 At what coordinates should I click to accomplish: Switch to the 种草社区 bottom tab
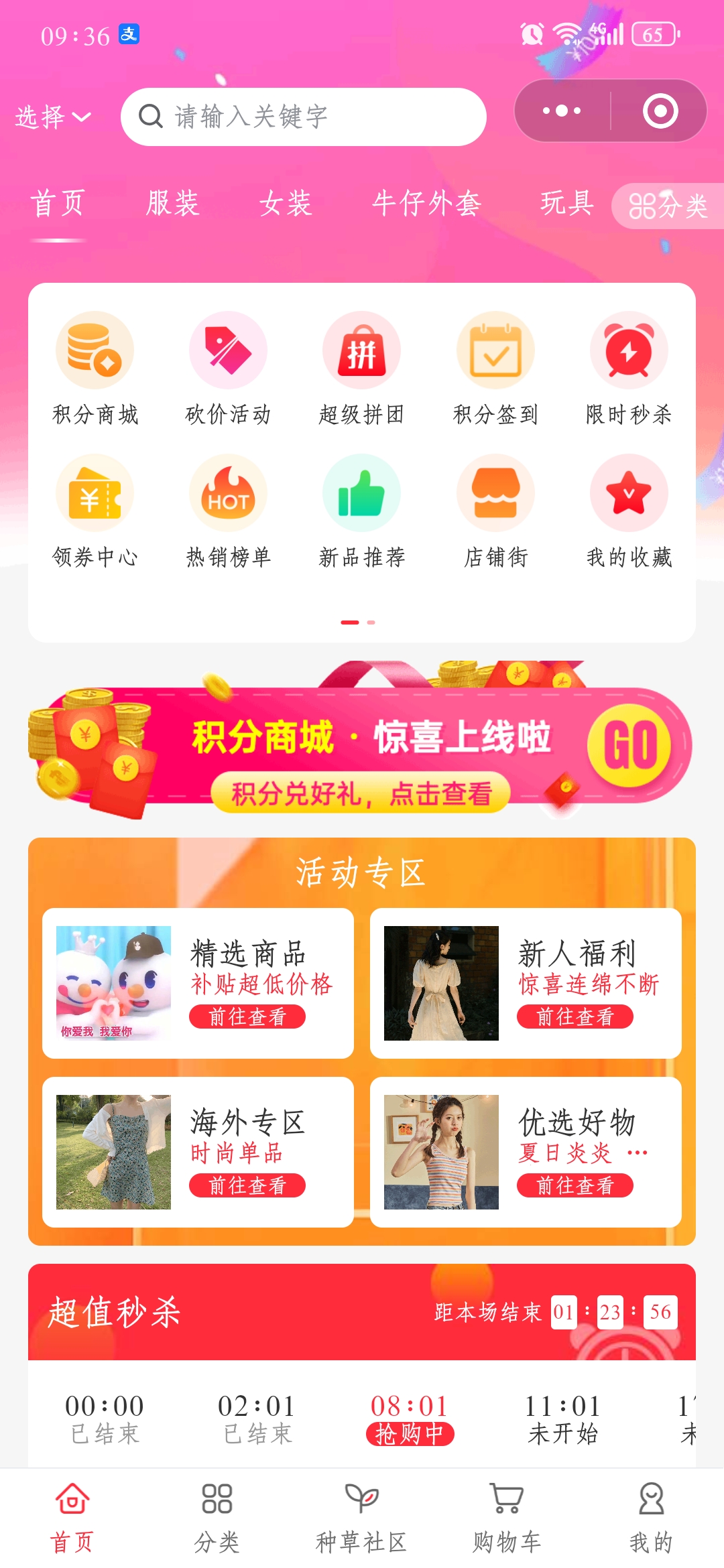361,1517
